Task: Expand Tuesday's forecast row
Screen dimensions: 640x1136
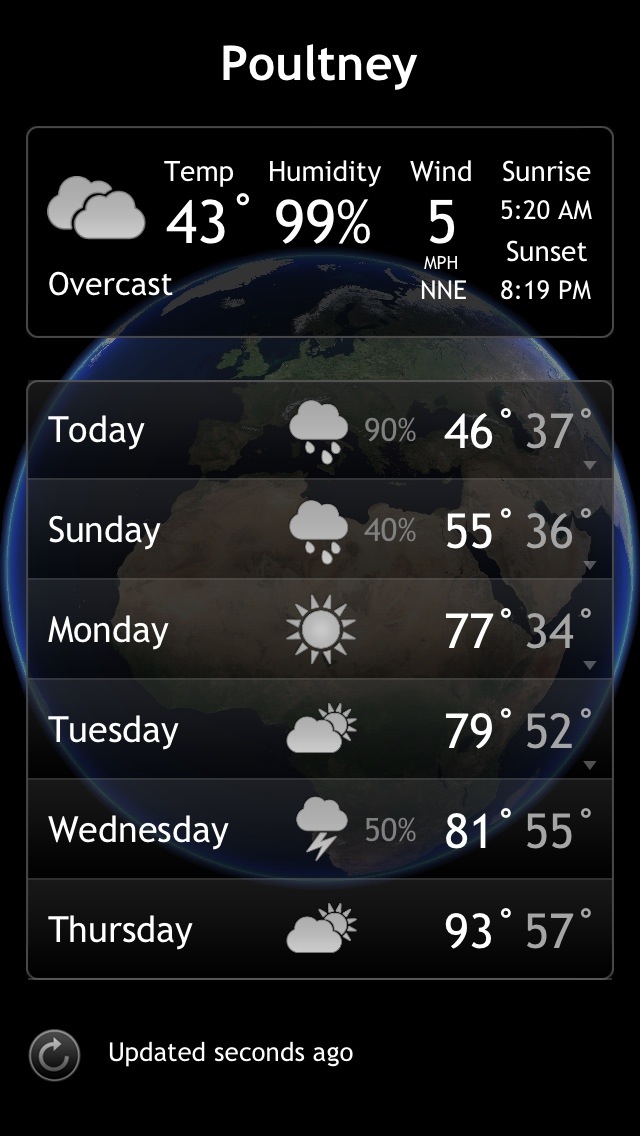Action: [x=589, y=765]
